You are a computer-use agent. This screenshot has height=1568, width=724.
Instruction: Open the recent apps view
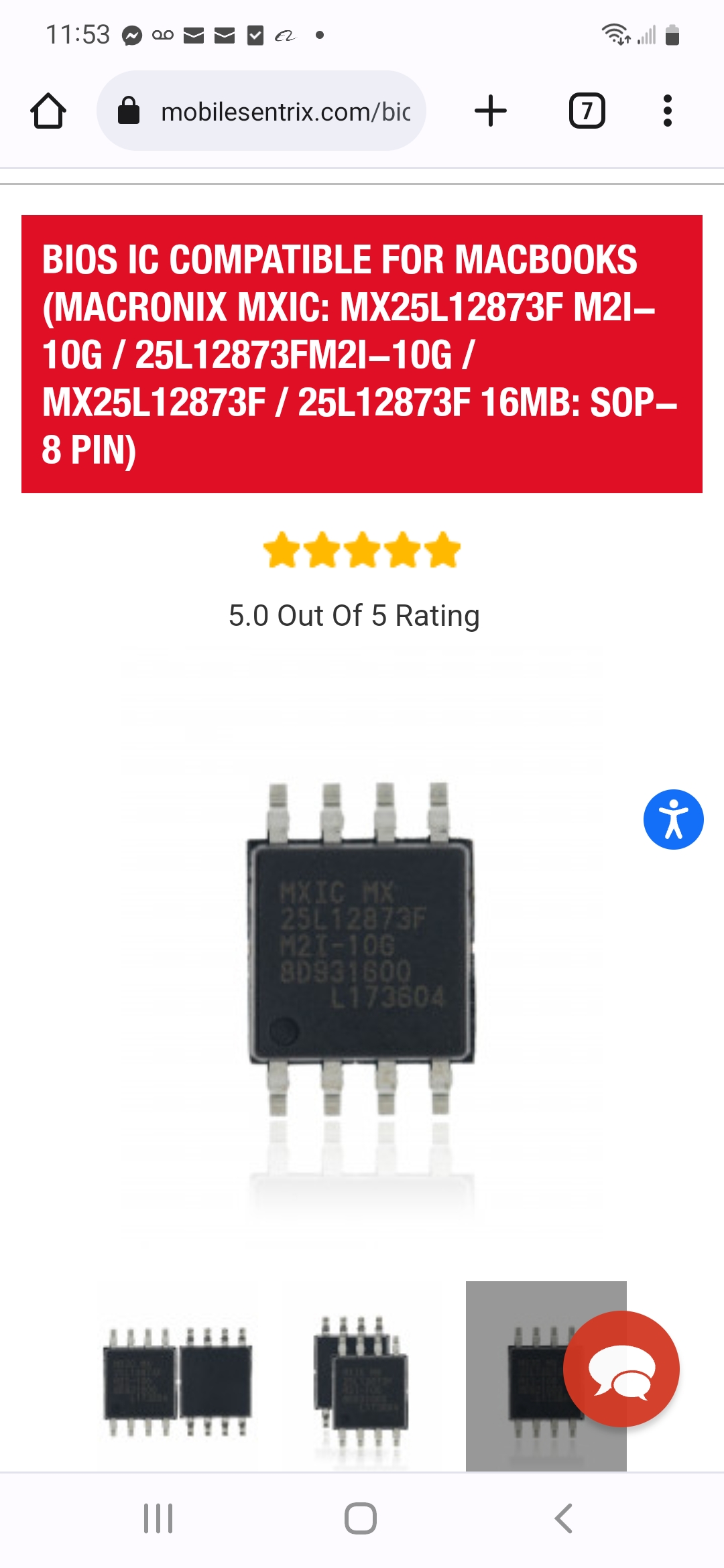point(158,1518)
